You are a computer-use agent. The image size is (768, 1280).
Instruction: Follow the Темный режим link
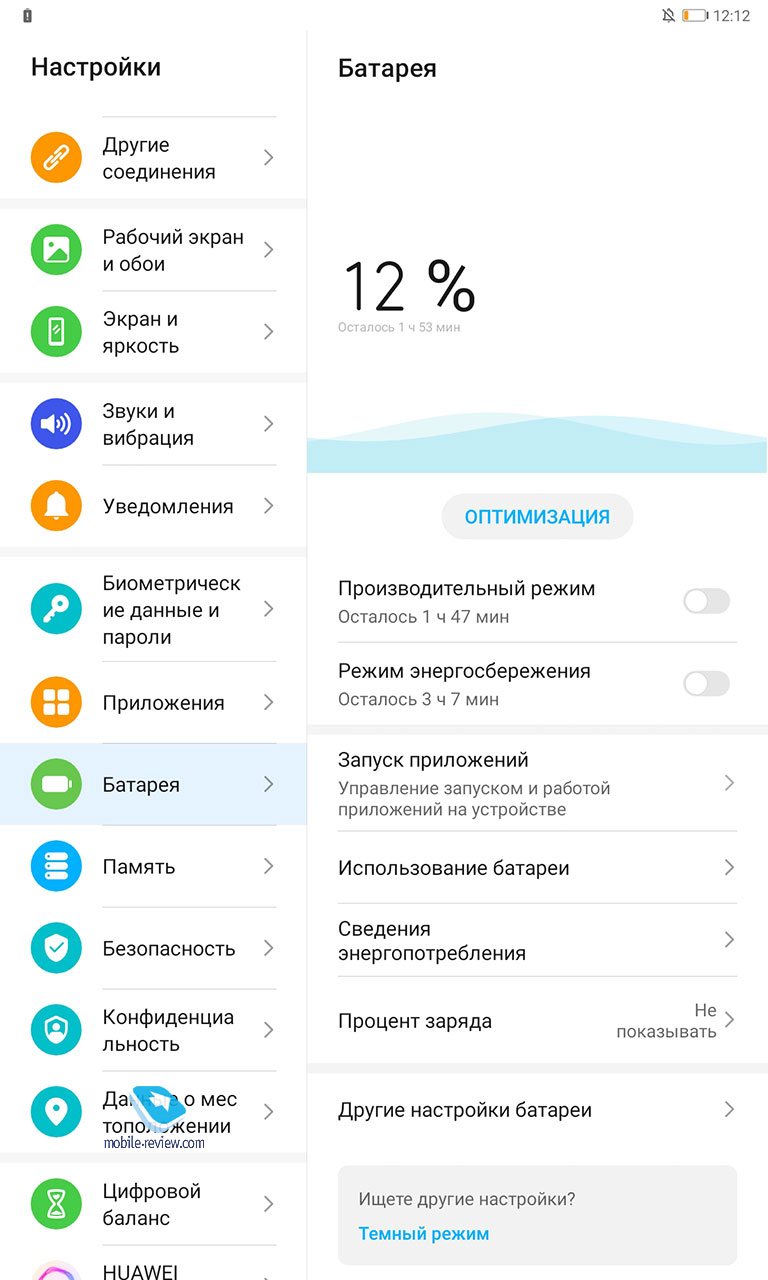pyautogui.click(x=424, y=1233)
